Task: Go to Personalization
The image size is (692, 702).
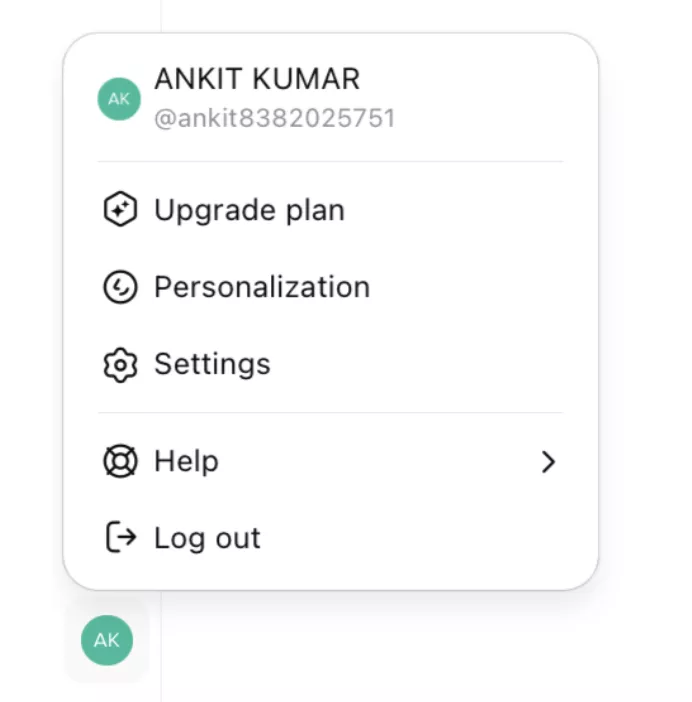Action: click(x=261, y=287)
